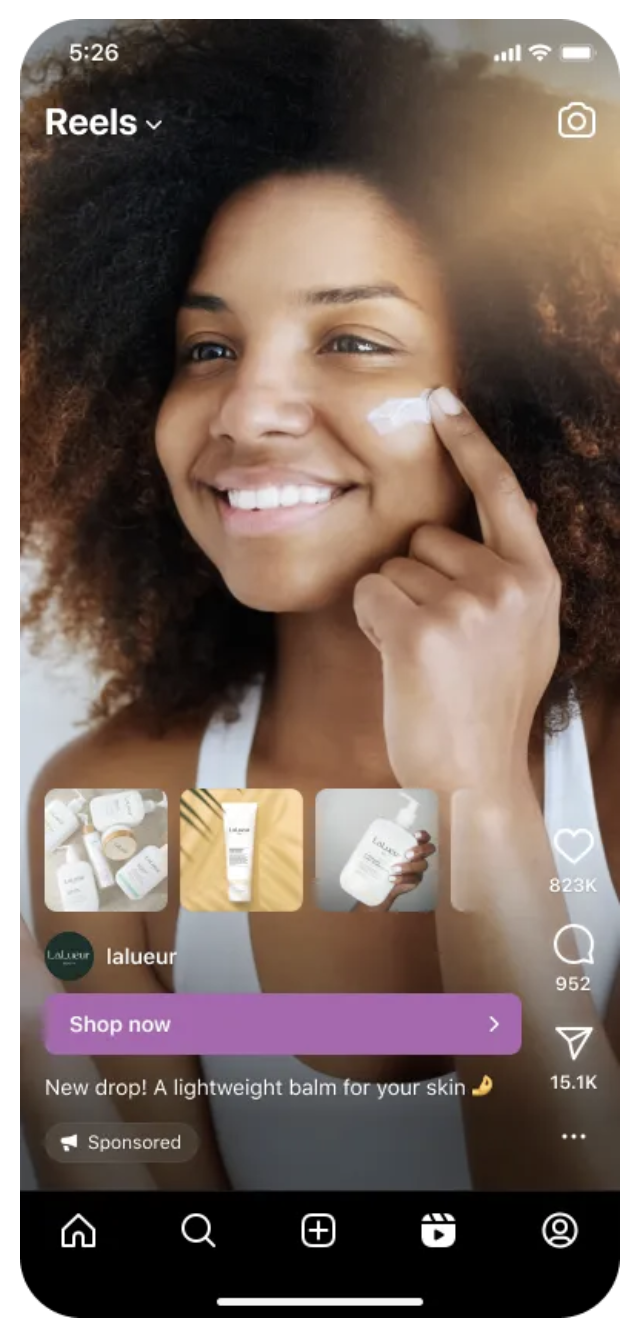View the tube on yellow background thumbnail
Viewport: 632px width, 1330px height.
point(241,850)
